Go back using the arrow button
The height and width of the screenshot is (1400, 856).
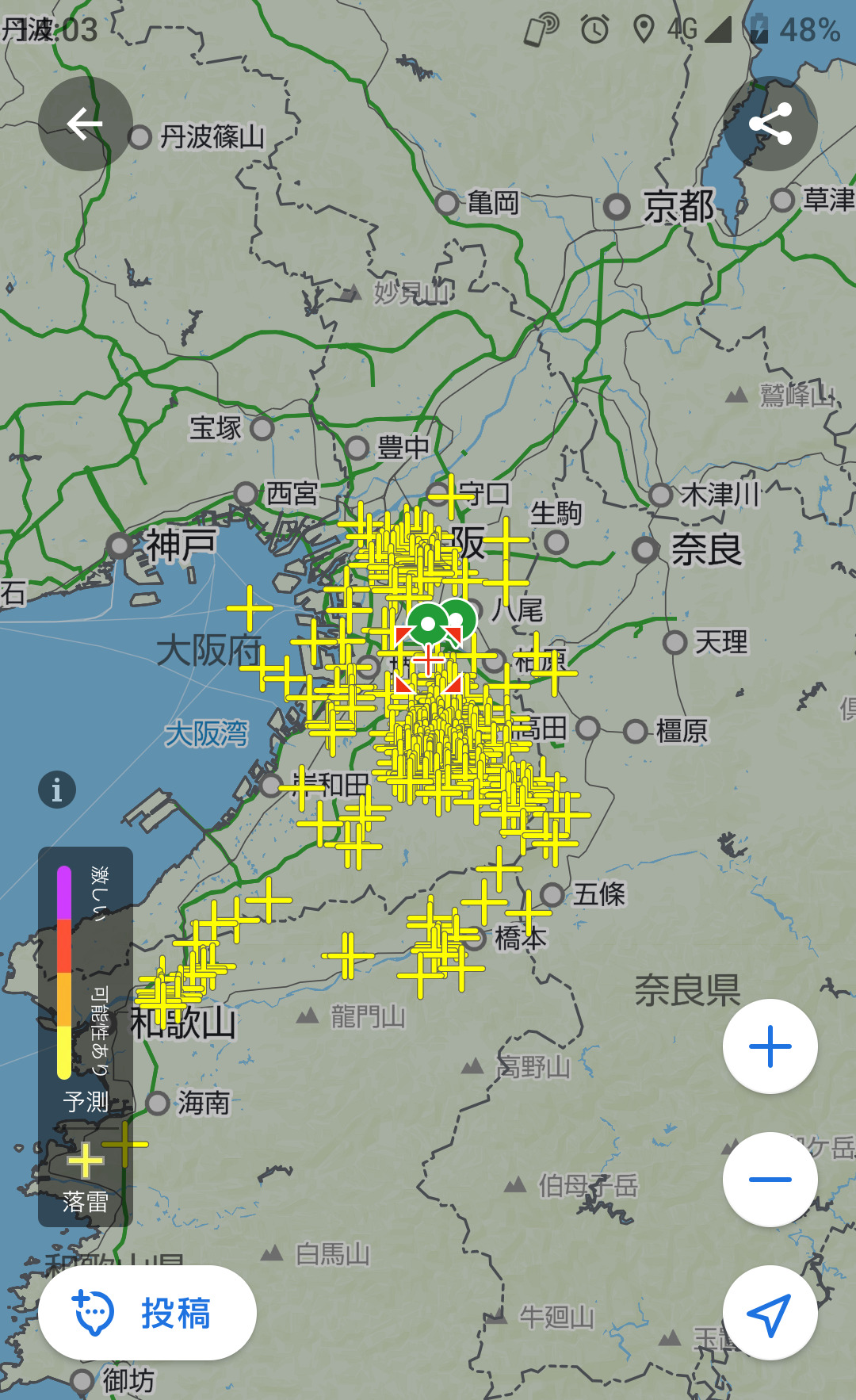point(85,124)
